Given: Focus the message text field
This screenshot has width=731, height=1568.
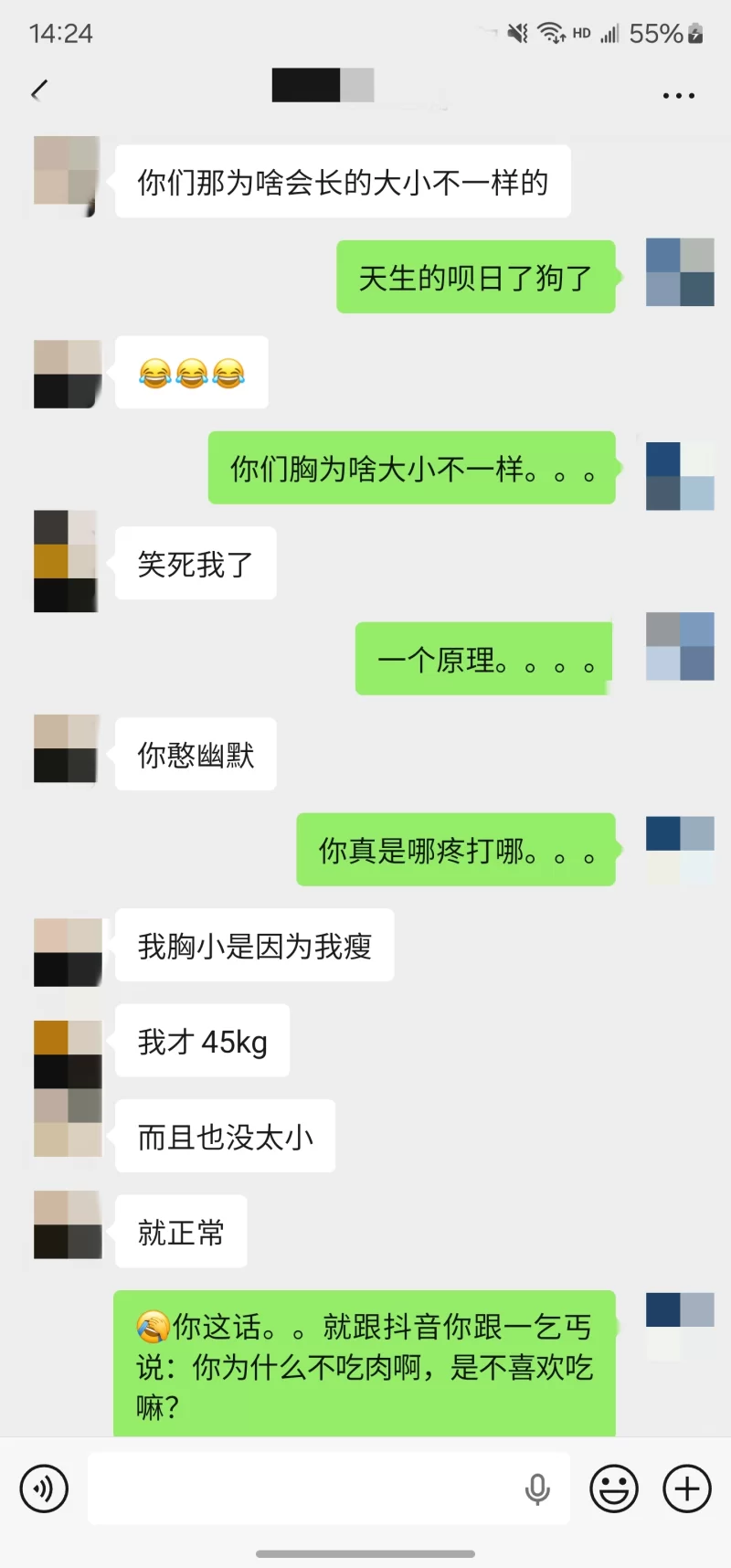Looking at the screenshot, I should pos(302,1489).
